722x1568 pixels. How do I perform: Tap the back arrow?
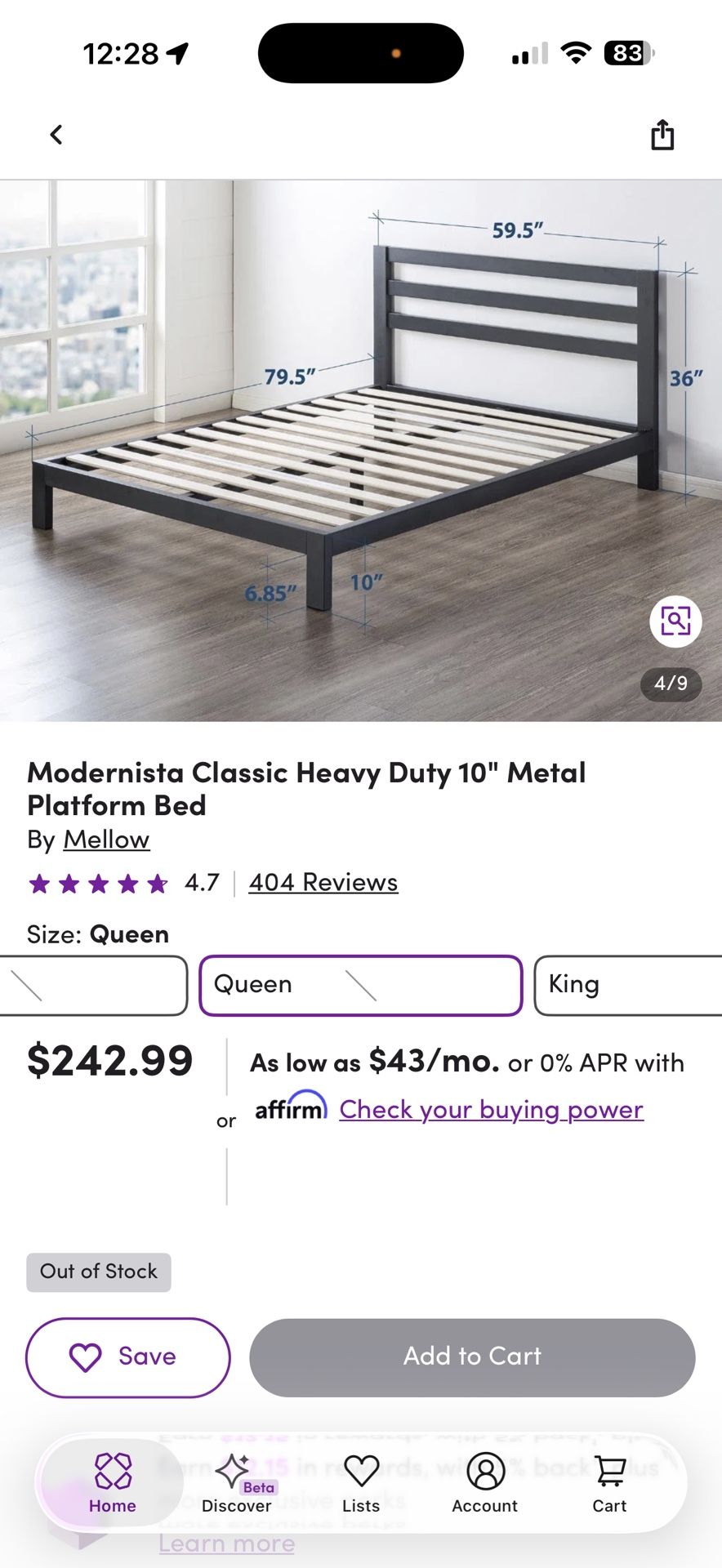click(56, 134)
